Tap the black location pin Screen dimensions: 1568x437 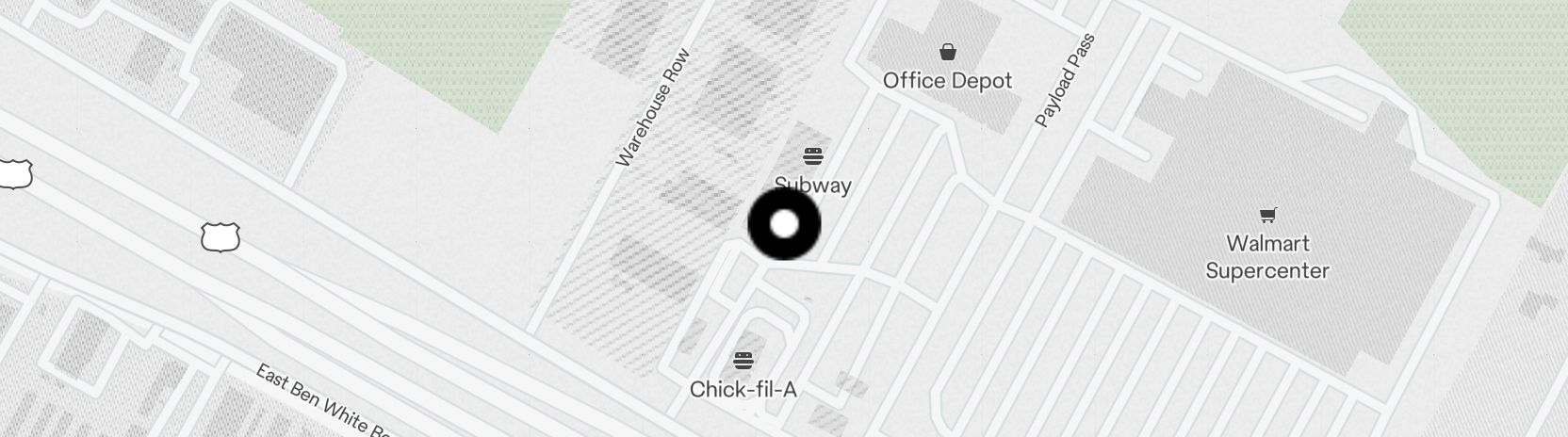pyautogui.click(x=784, y=224)
